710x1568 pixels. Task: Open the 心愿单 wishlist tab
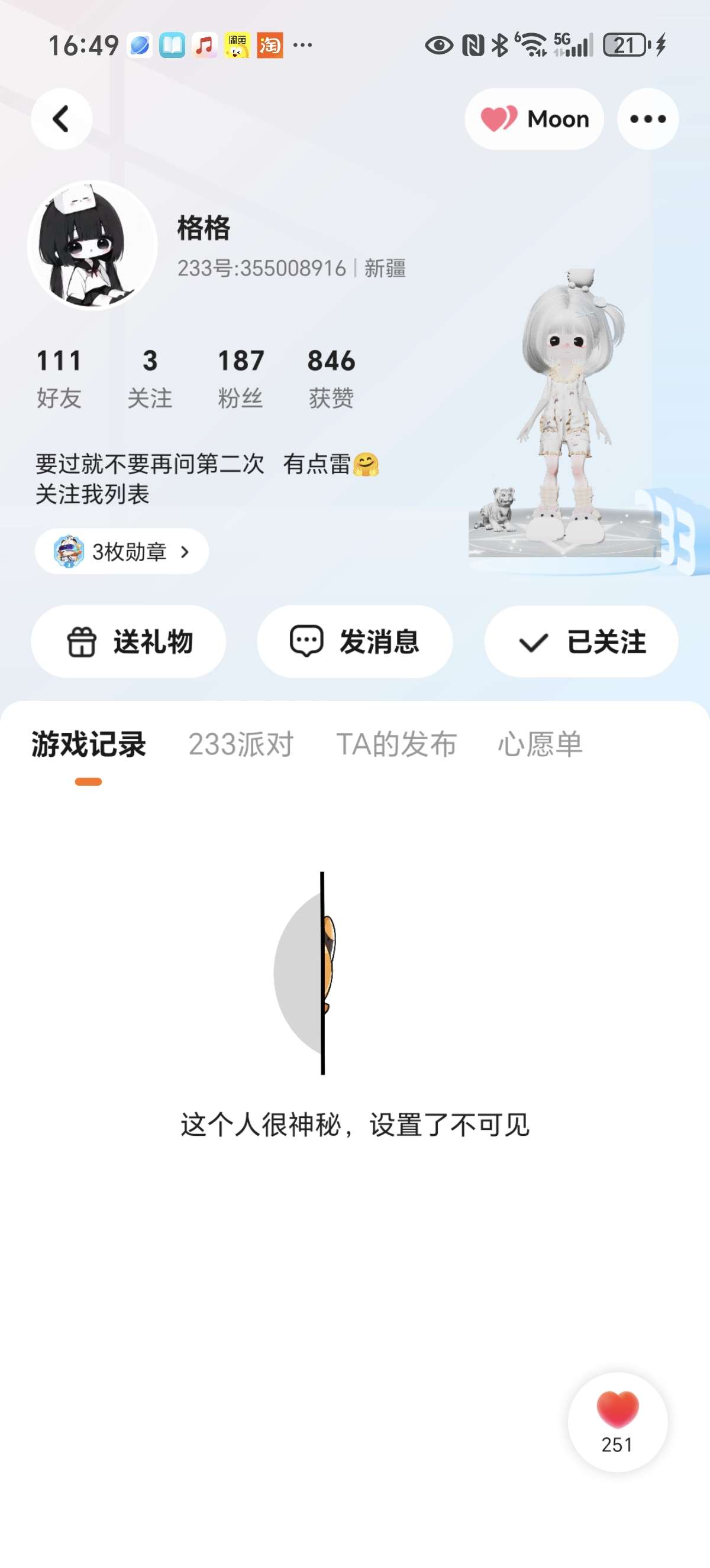(540, 744)
